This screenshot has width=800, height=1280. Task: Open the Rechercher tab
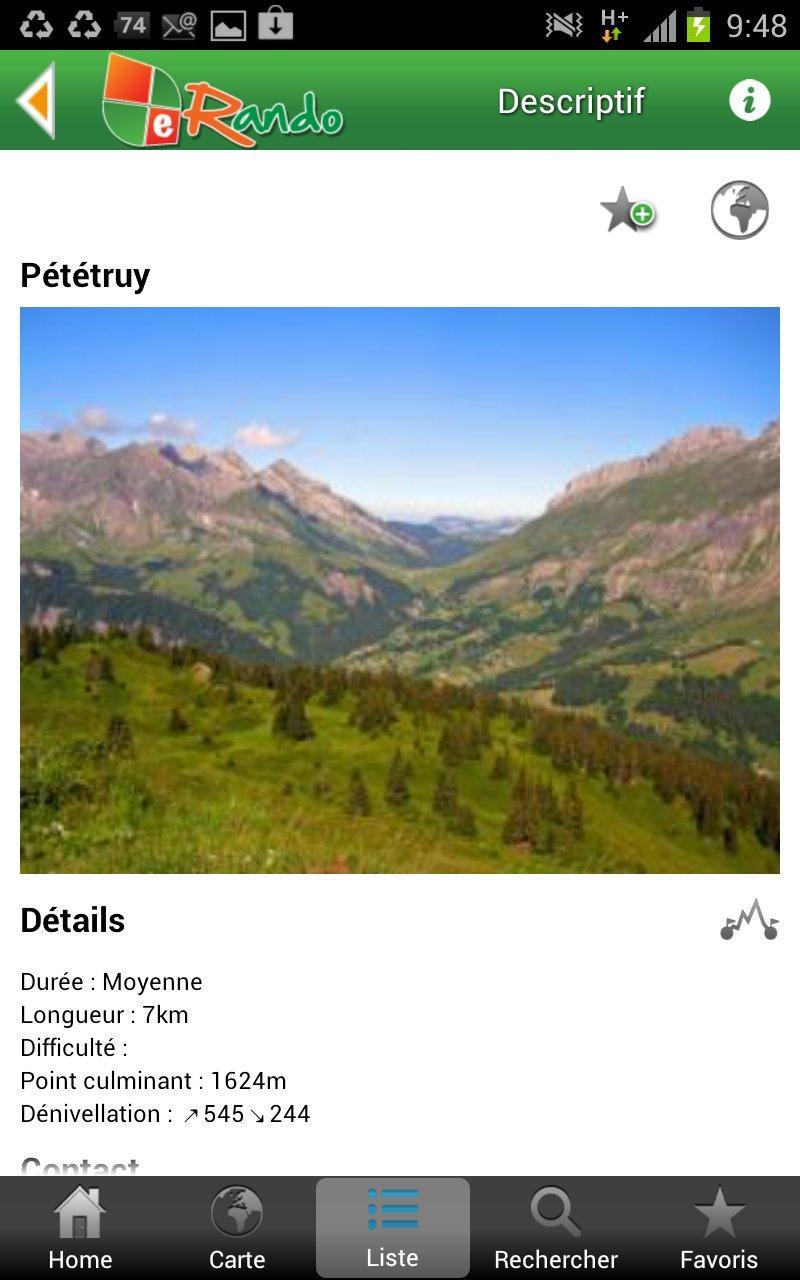(x=556, y=1228)
